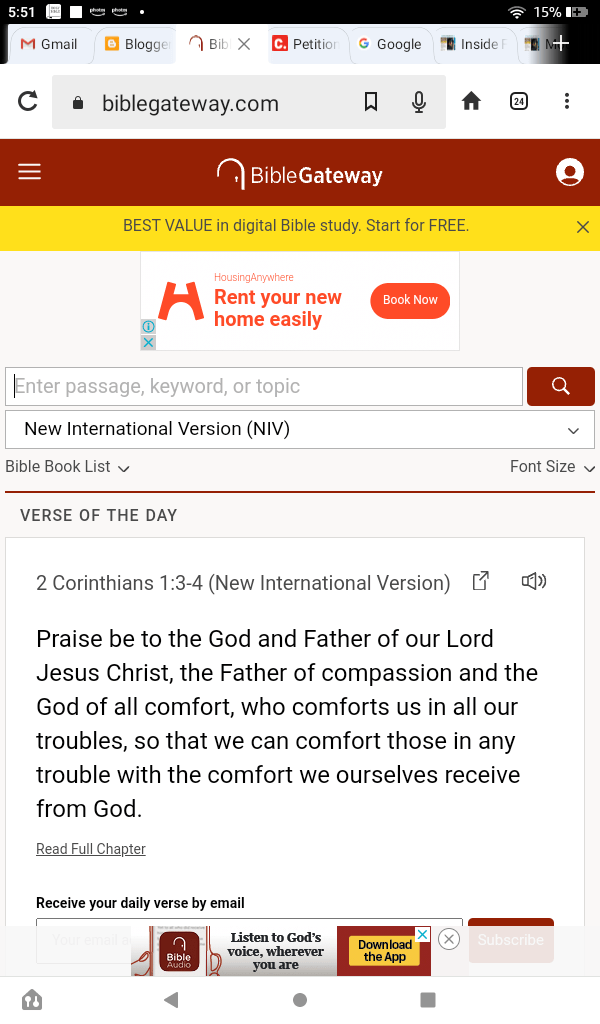Open the tab switcher showing 24 tabs
This screenshot has width=600, height=1024.
click(519, 101)
